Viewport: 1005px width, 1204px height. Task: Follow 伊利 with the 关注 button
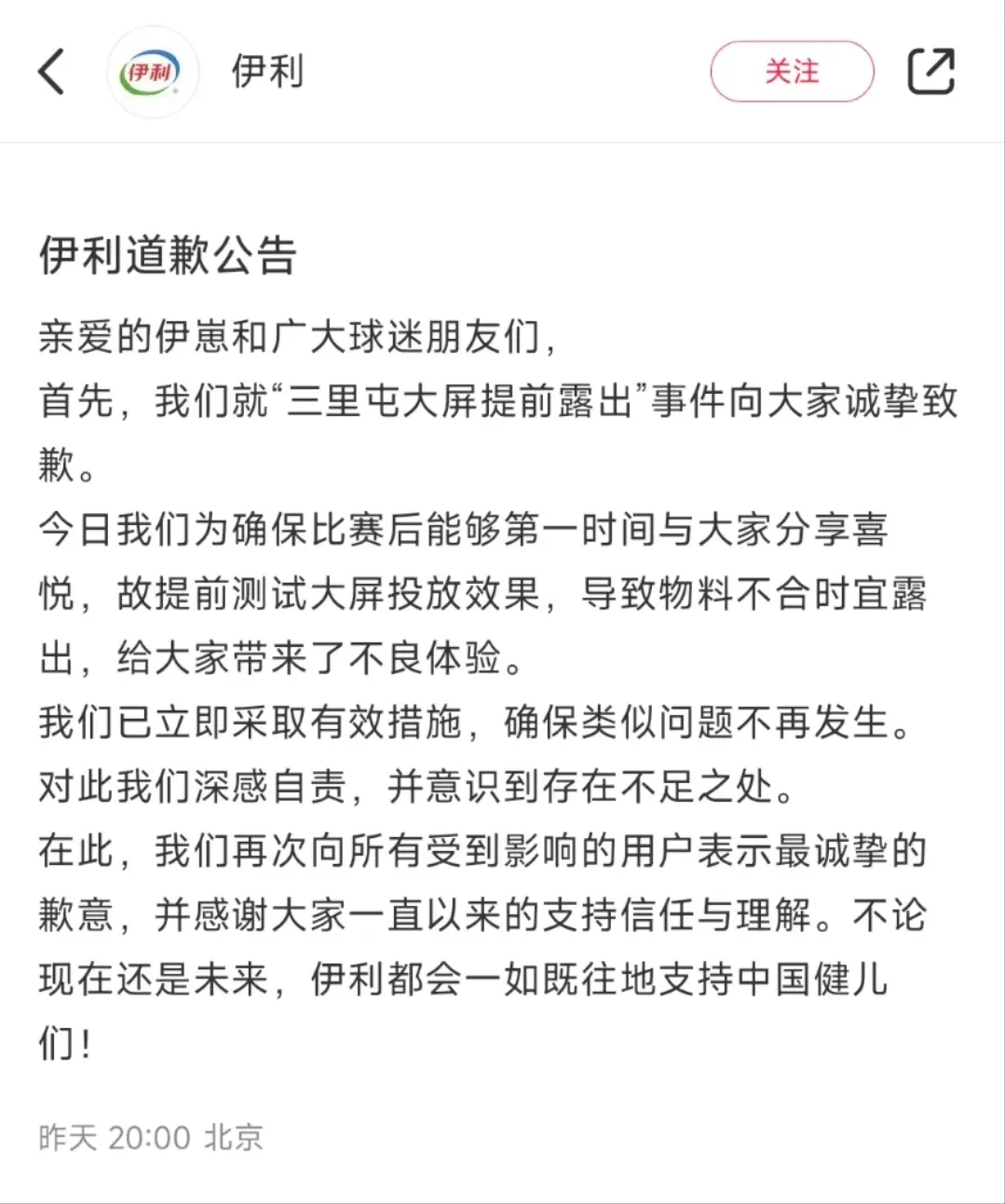[792, 72]
